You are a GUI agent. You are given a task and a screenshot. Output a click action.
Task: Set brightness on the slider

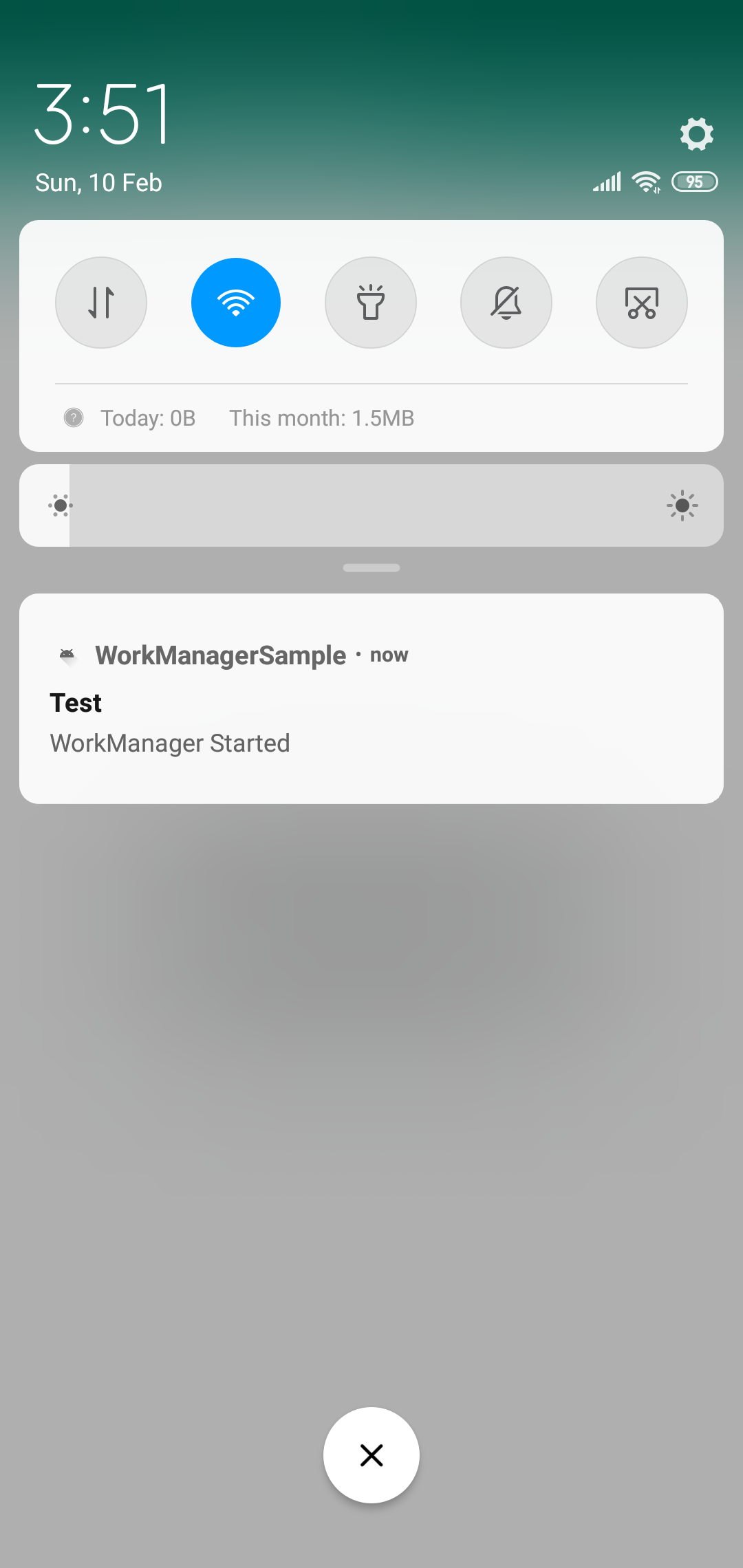point(371,505)
